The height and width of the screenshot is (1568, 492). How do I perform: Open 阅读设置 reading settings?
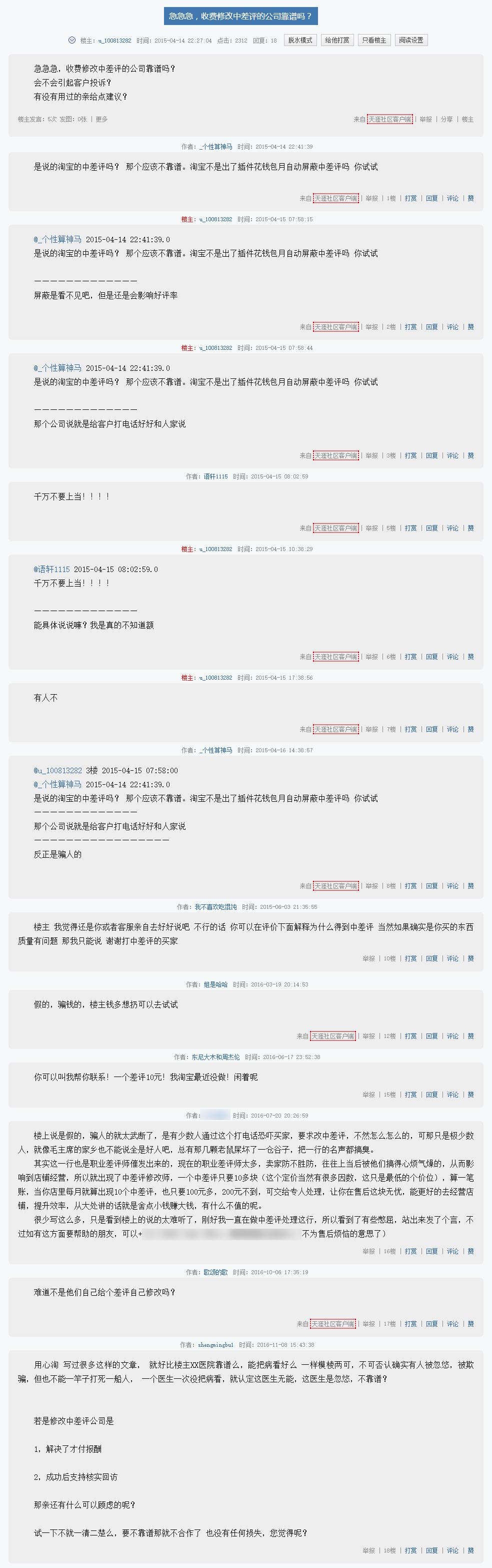(x=411, y=40)
